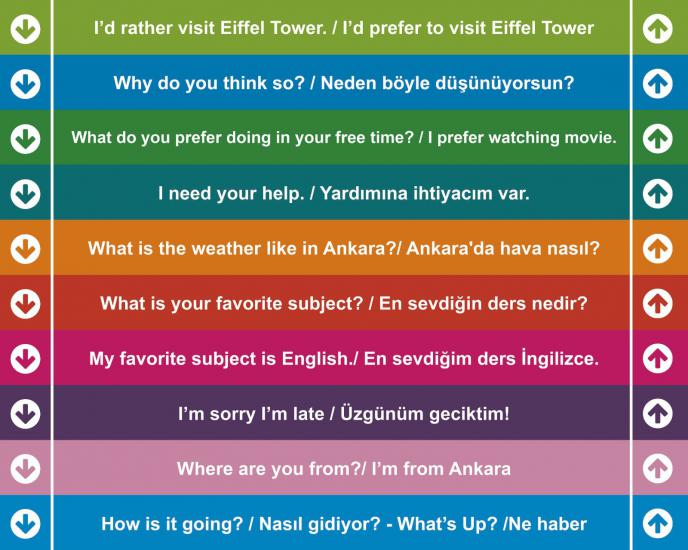Viewport: 688px width, 550px height.
Task: Tap down arrow on 'Where are you from?' row
Action: click(x=25, y=467)
